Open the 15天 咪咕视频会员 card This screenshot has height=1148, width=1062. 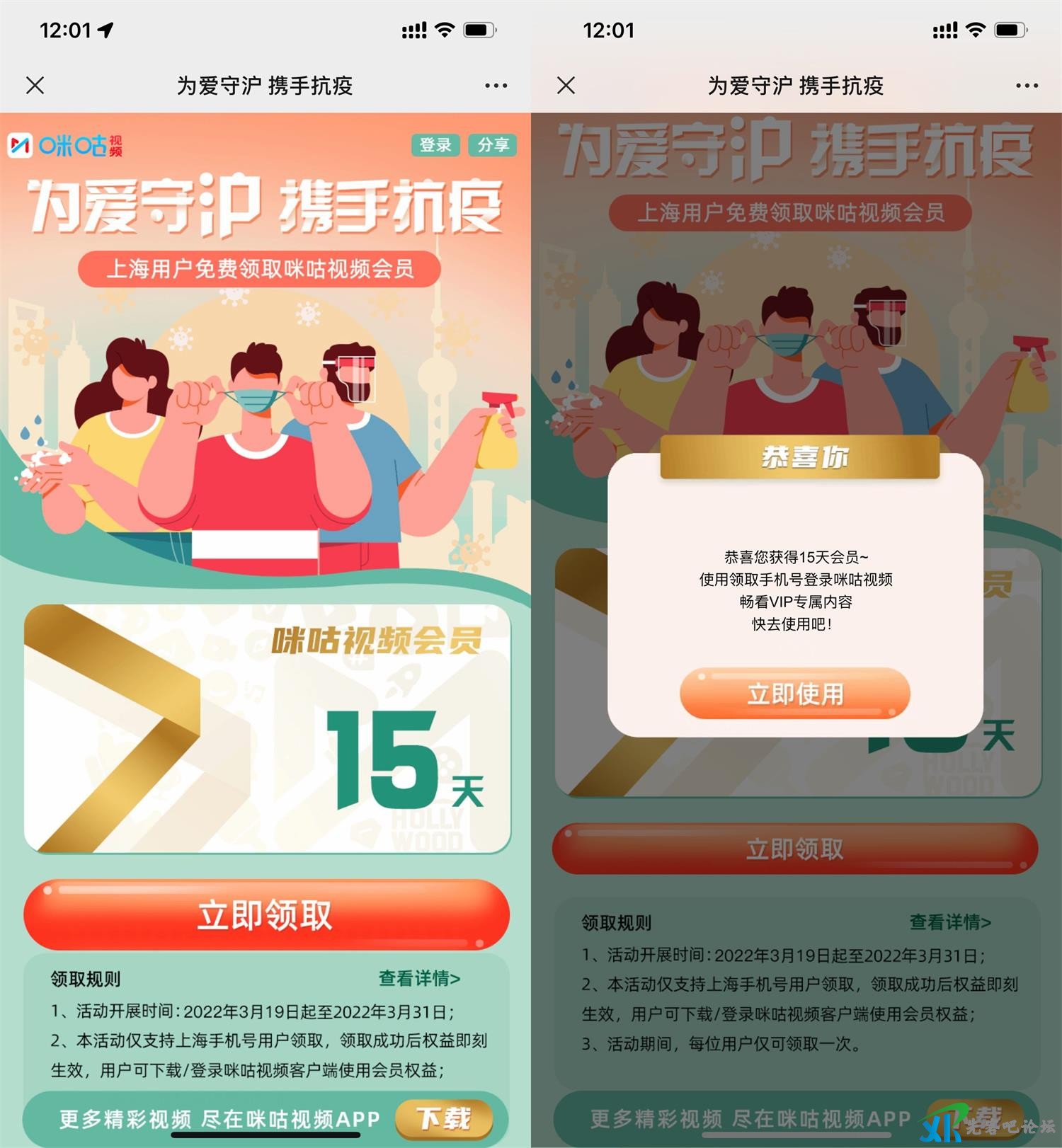click(x=268, y=729)
